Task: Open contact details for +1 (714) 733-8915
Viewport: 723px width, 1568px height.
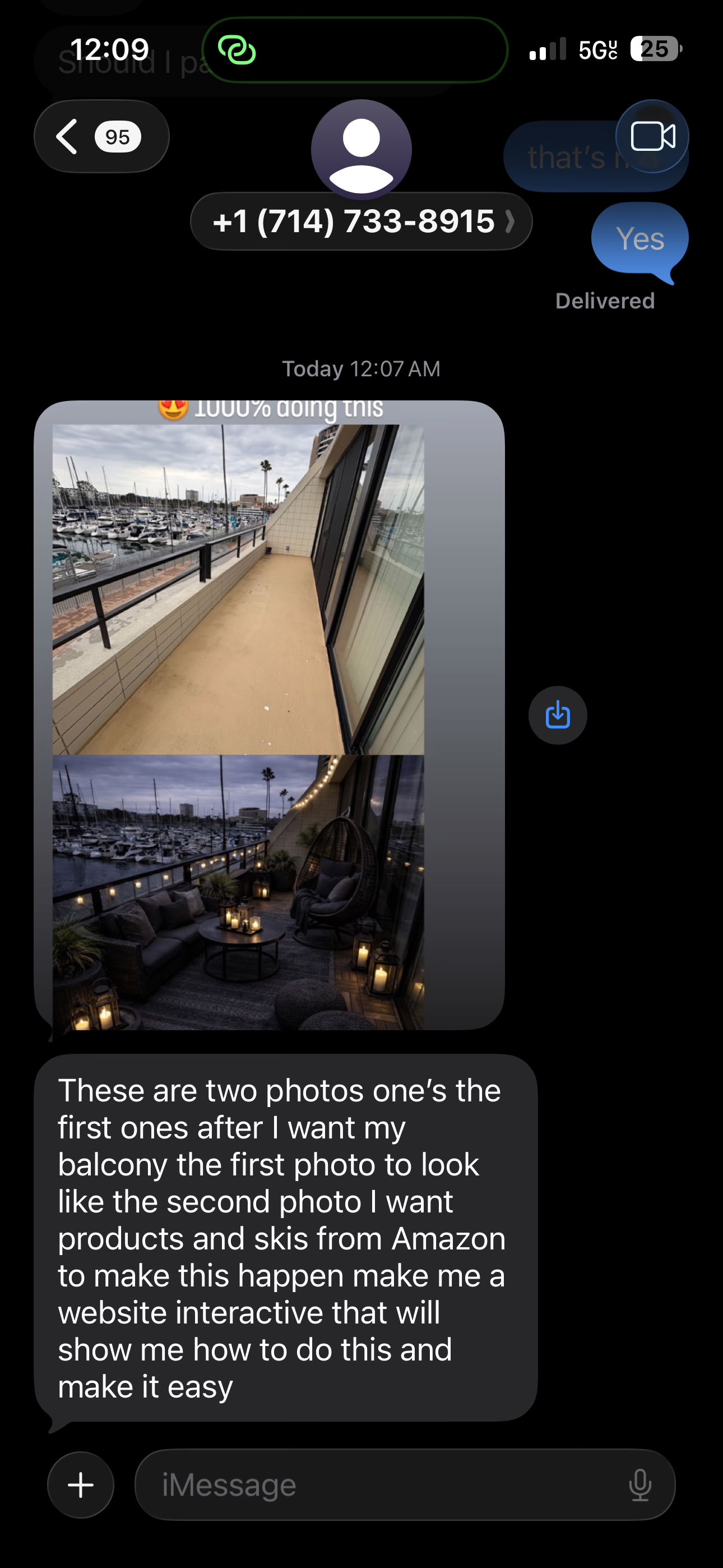Action: point(361,221)
